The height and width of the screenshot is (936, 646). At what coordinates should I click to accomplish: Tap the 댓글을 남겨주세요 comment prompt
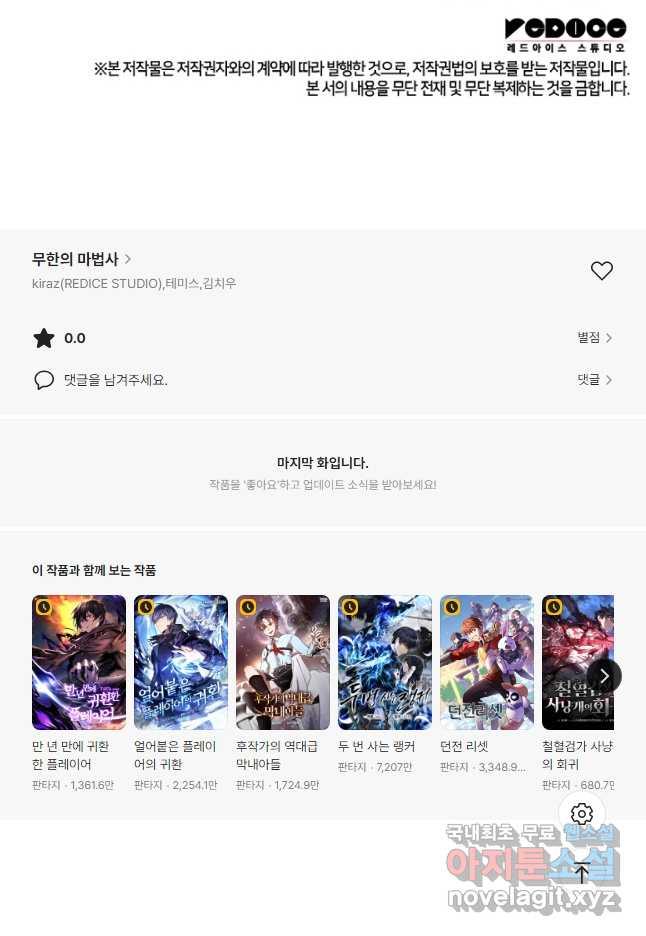[x=114, y=380]
